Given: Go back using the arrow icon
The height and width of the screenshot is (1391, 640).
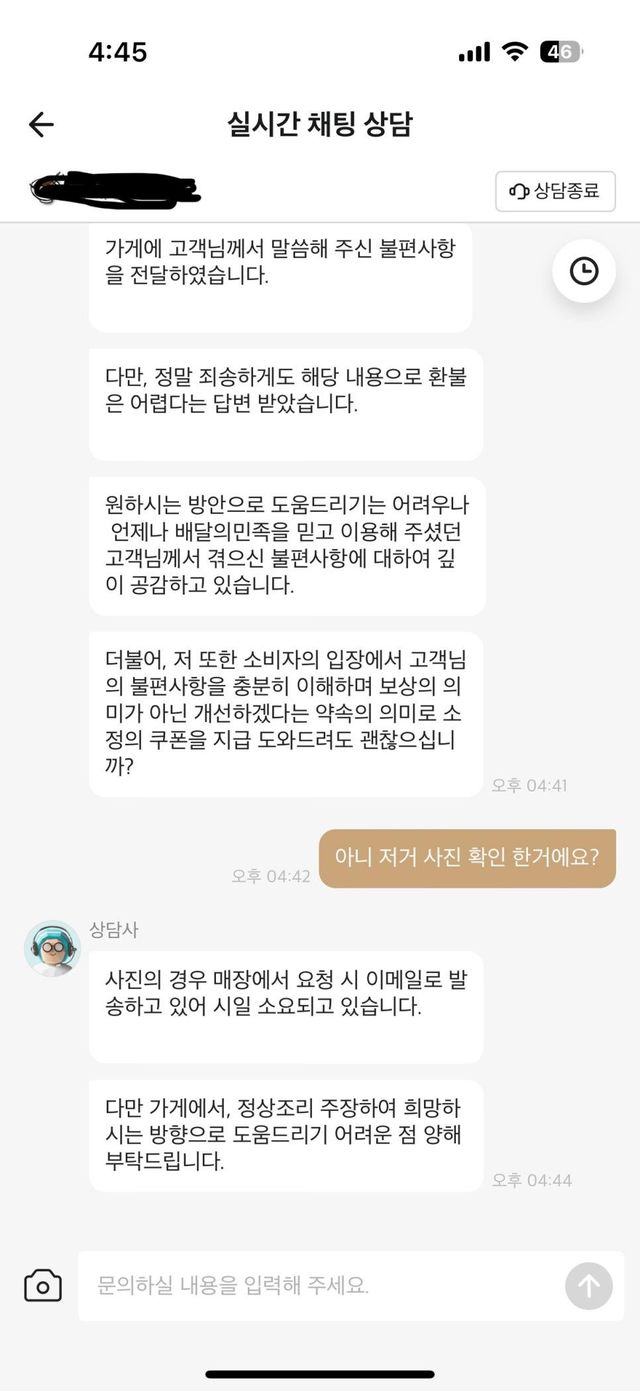Looking at the screenshot, I should [41, 124].
